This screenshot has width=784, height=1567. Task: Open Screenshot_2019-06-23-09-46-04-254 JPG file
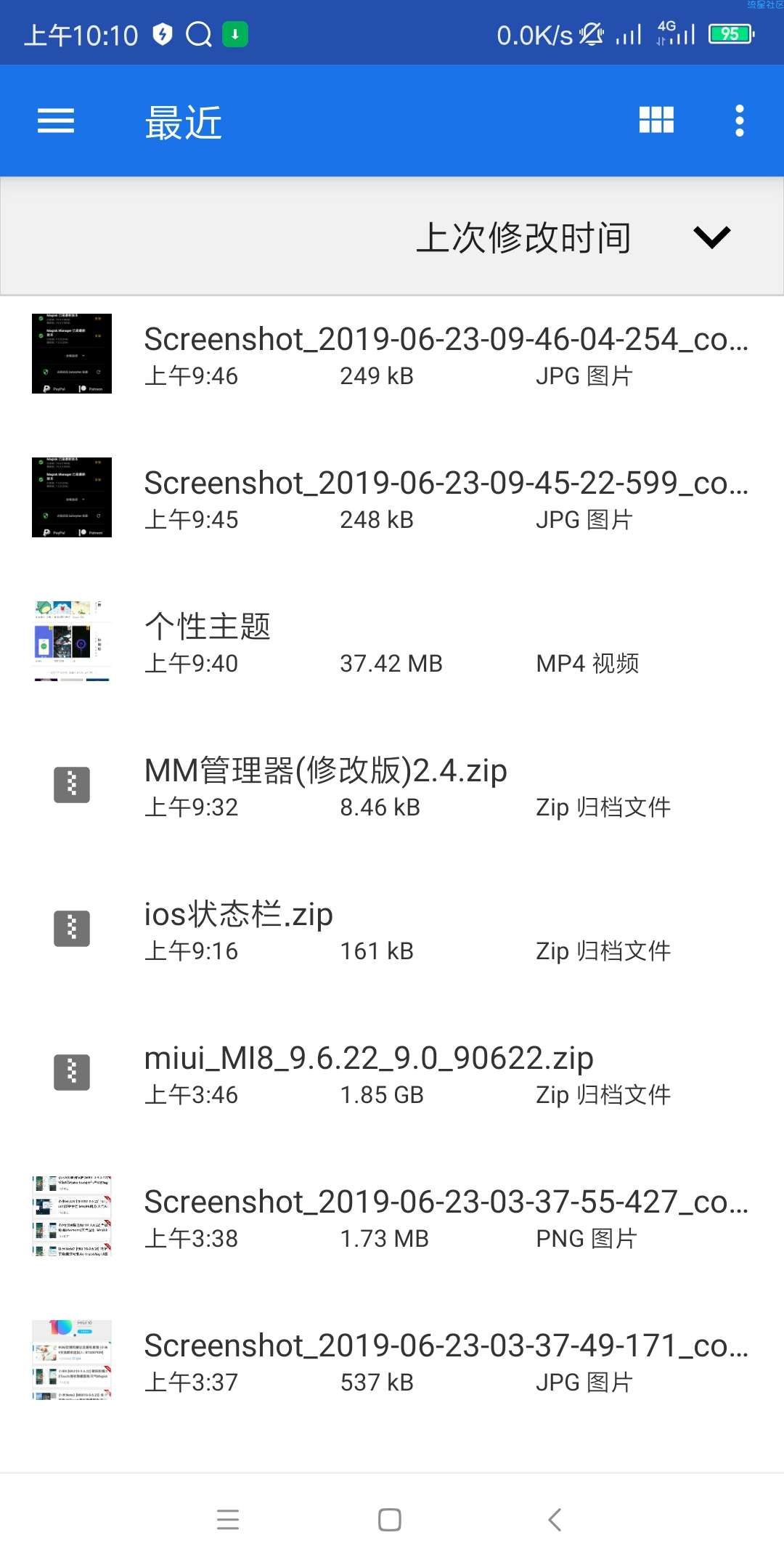(x=392, y=354)
